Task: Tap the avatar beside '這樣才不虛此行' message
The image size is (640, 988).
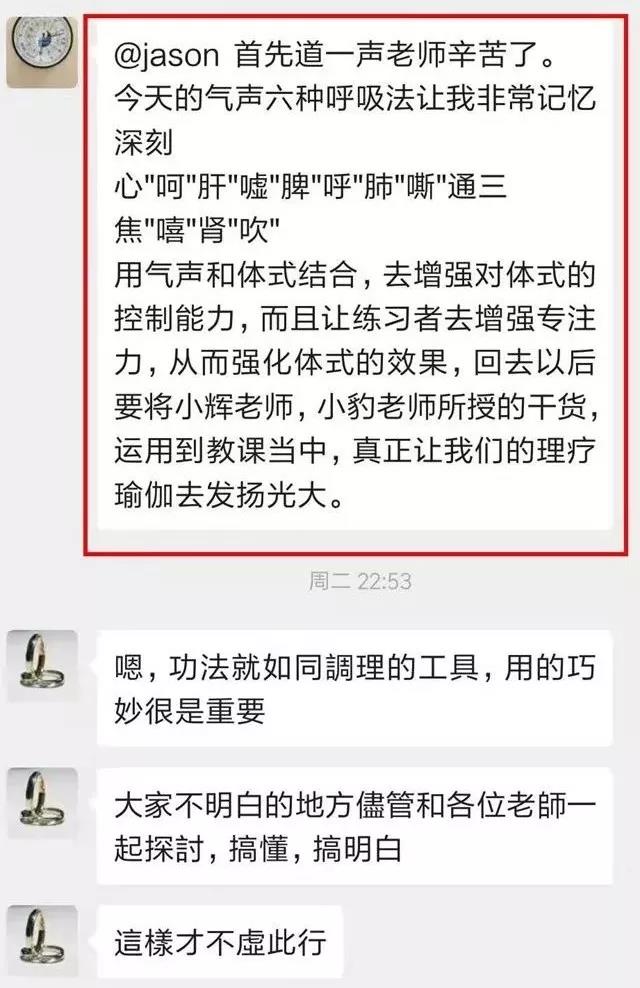Action: point(41,940)
